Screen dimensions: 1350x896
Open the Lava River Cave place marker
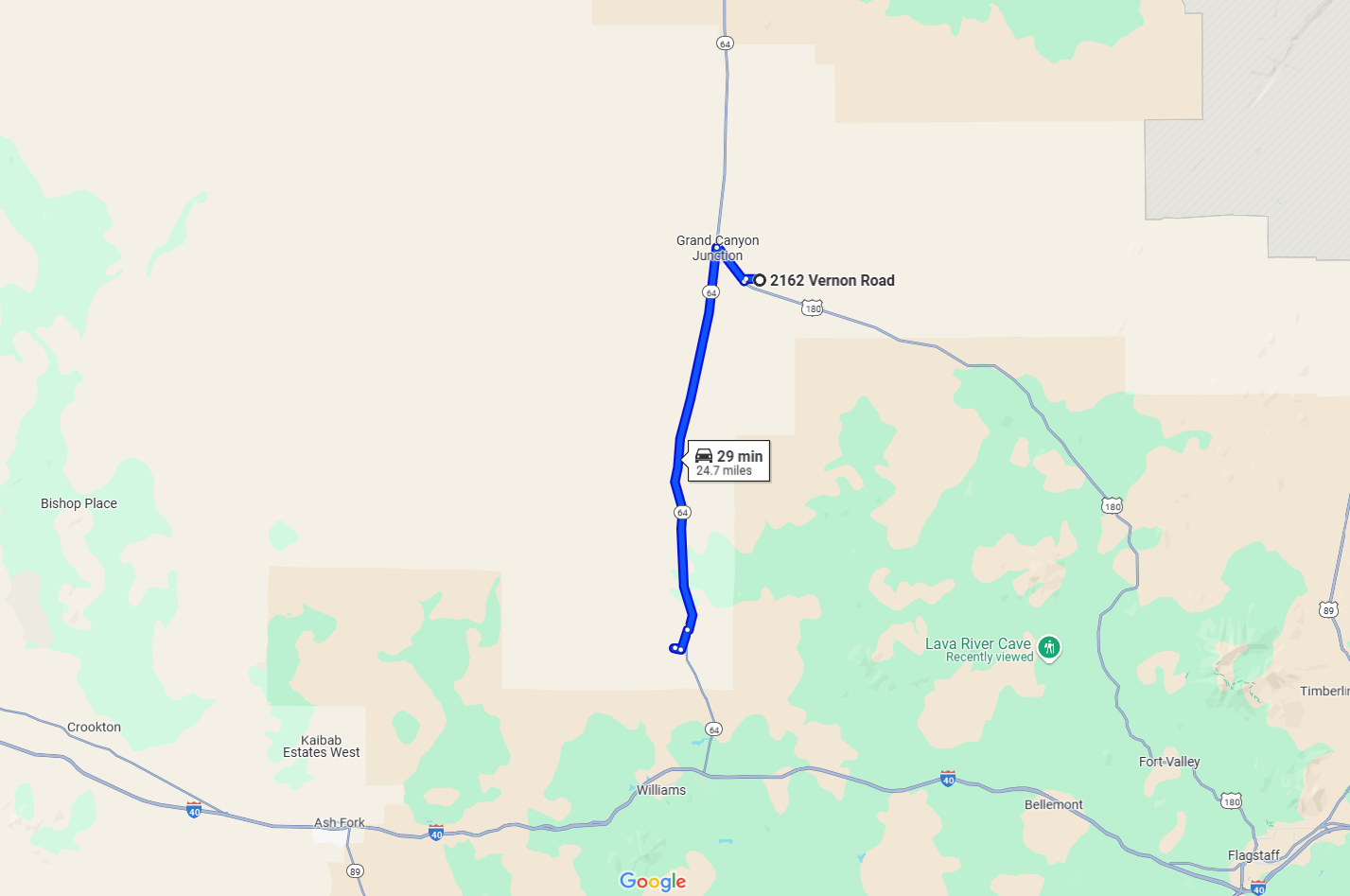pyautogui.click(x=1048, y=647)
